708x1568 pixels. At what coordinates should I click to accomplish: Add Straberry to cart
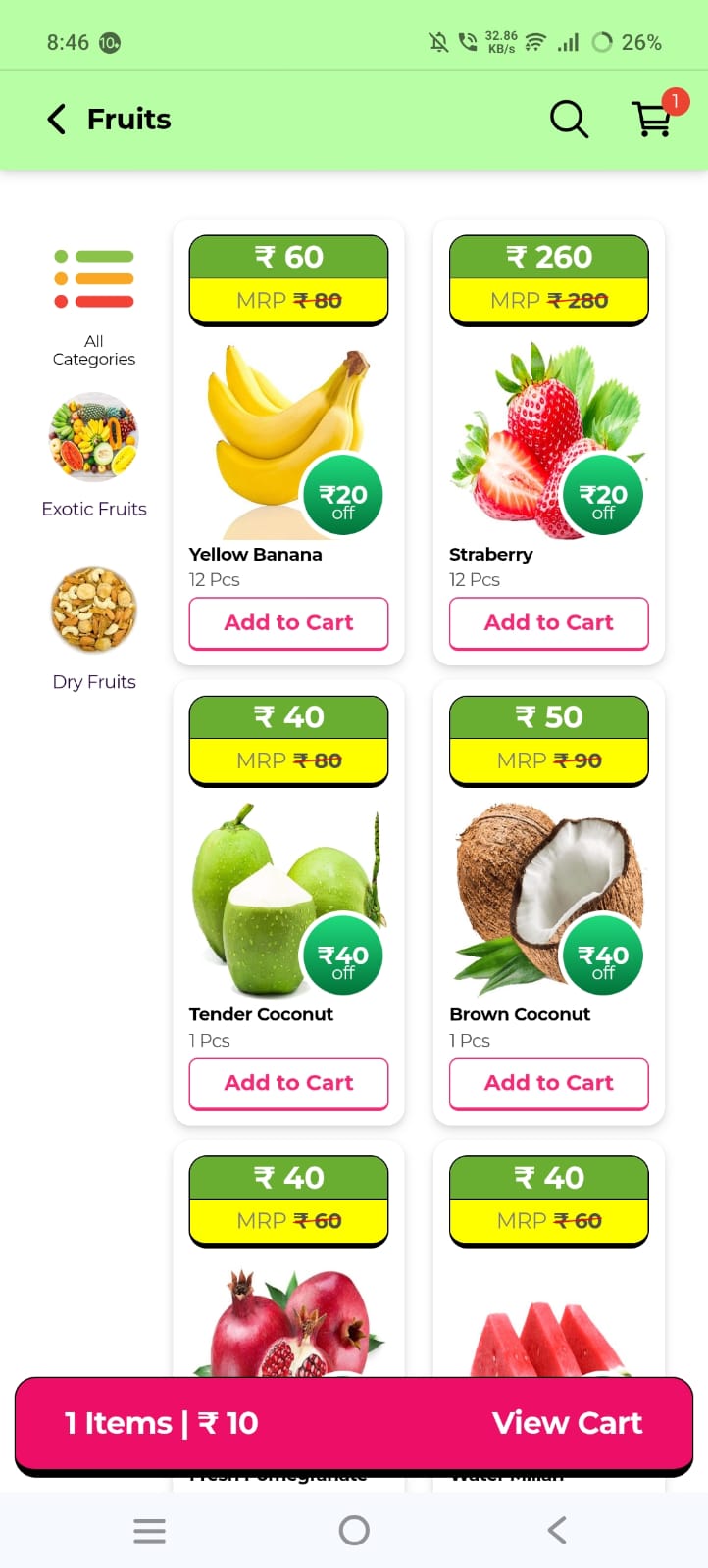(x=549, y=623)
